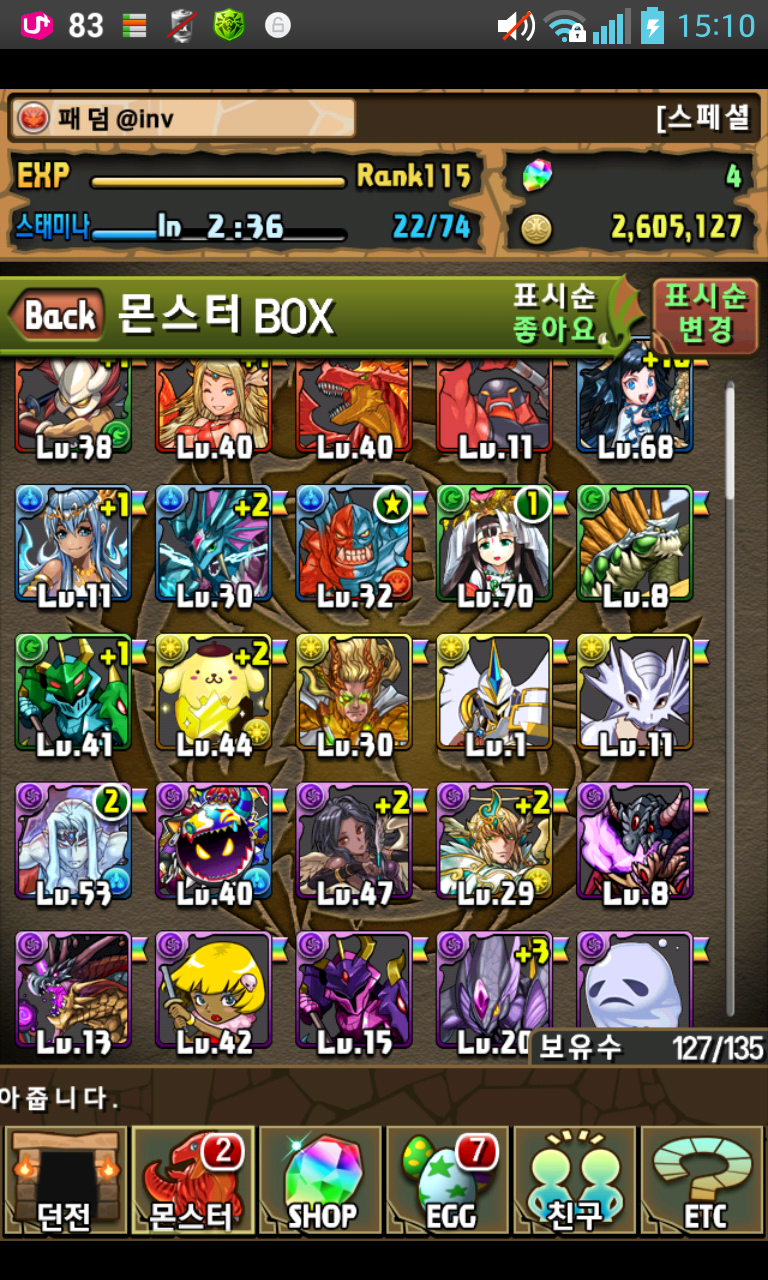Switch to the EGG tab

pyautogui.click(x=448, y=1180)
